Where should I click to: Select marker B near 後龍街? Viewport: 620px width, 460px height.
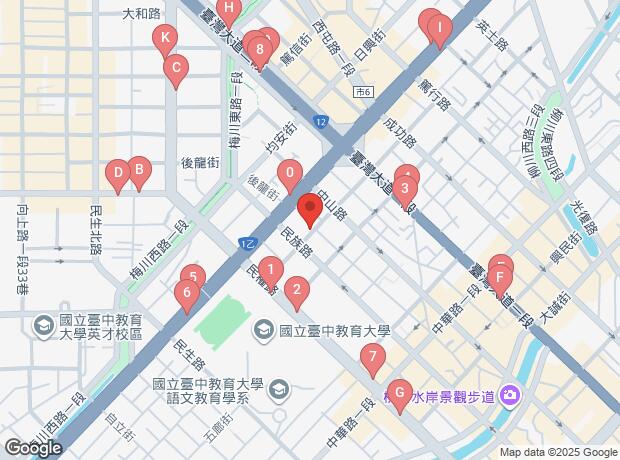139,171
